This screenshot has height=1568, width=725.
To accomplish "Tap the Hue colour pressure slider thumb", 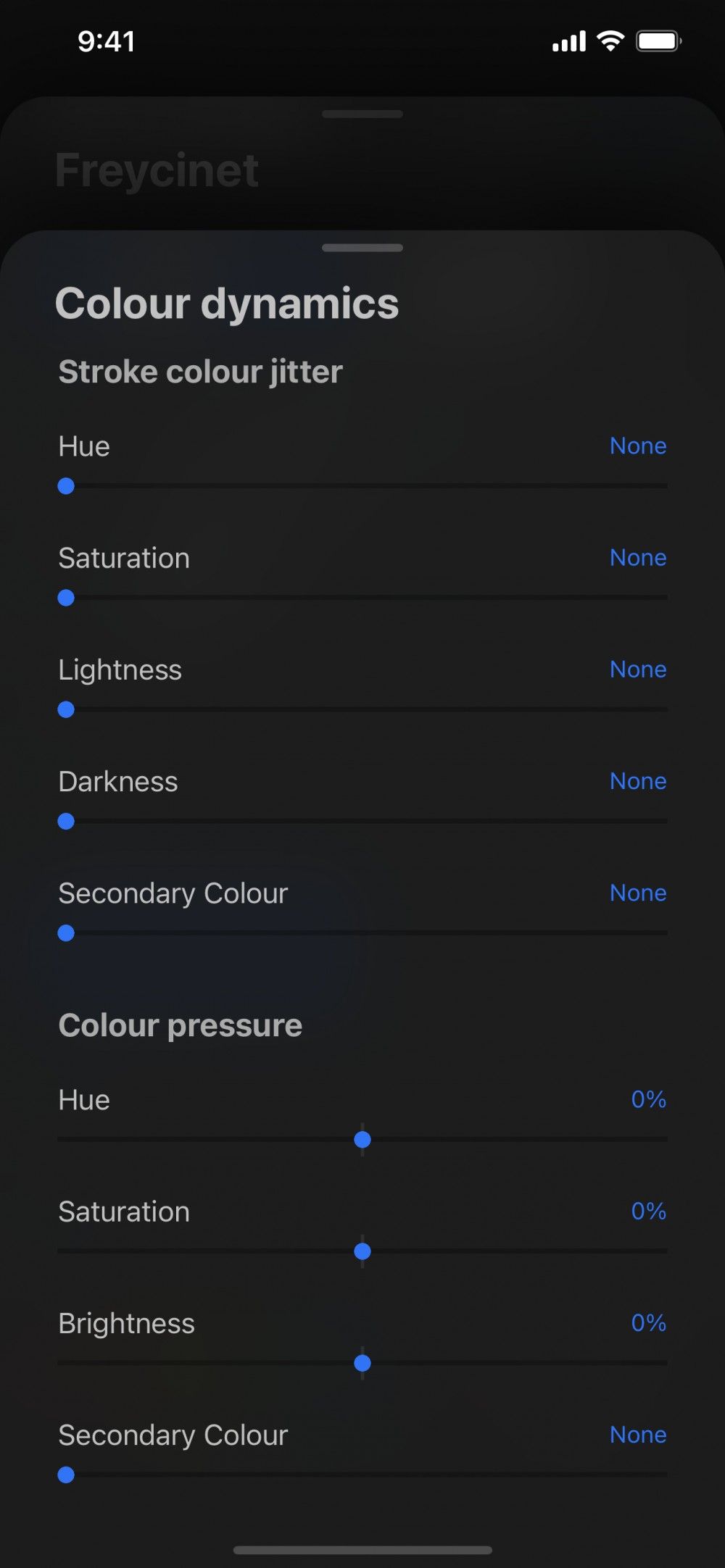I will point(362,1140).
